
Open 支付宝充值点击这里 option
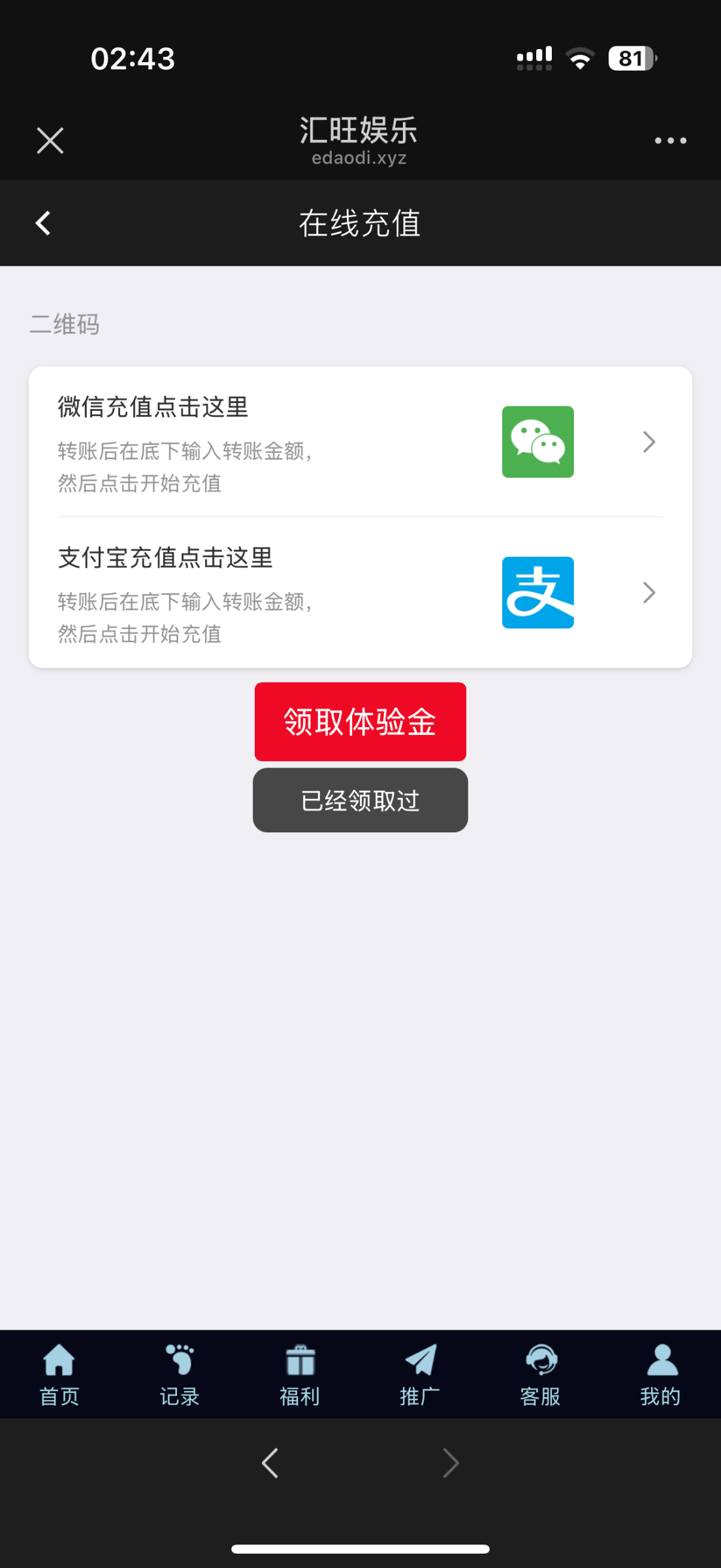pos(360,593)
